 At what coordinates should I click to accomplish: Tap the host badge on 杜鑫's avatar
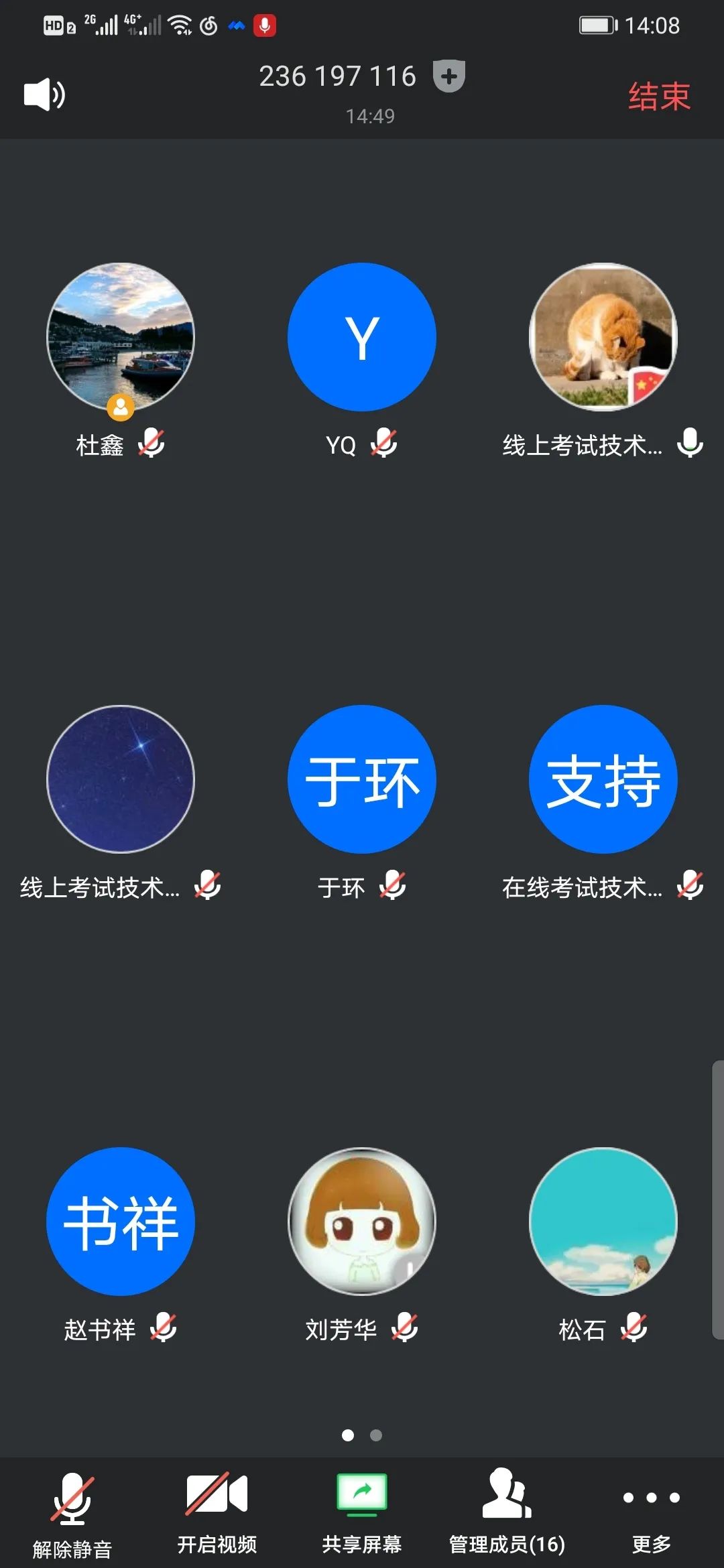click(121, 406)
